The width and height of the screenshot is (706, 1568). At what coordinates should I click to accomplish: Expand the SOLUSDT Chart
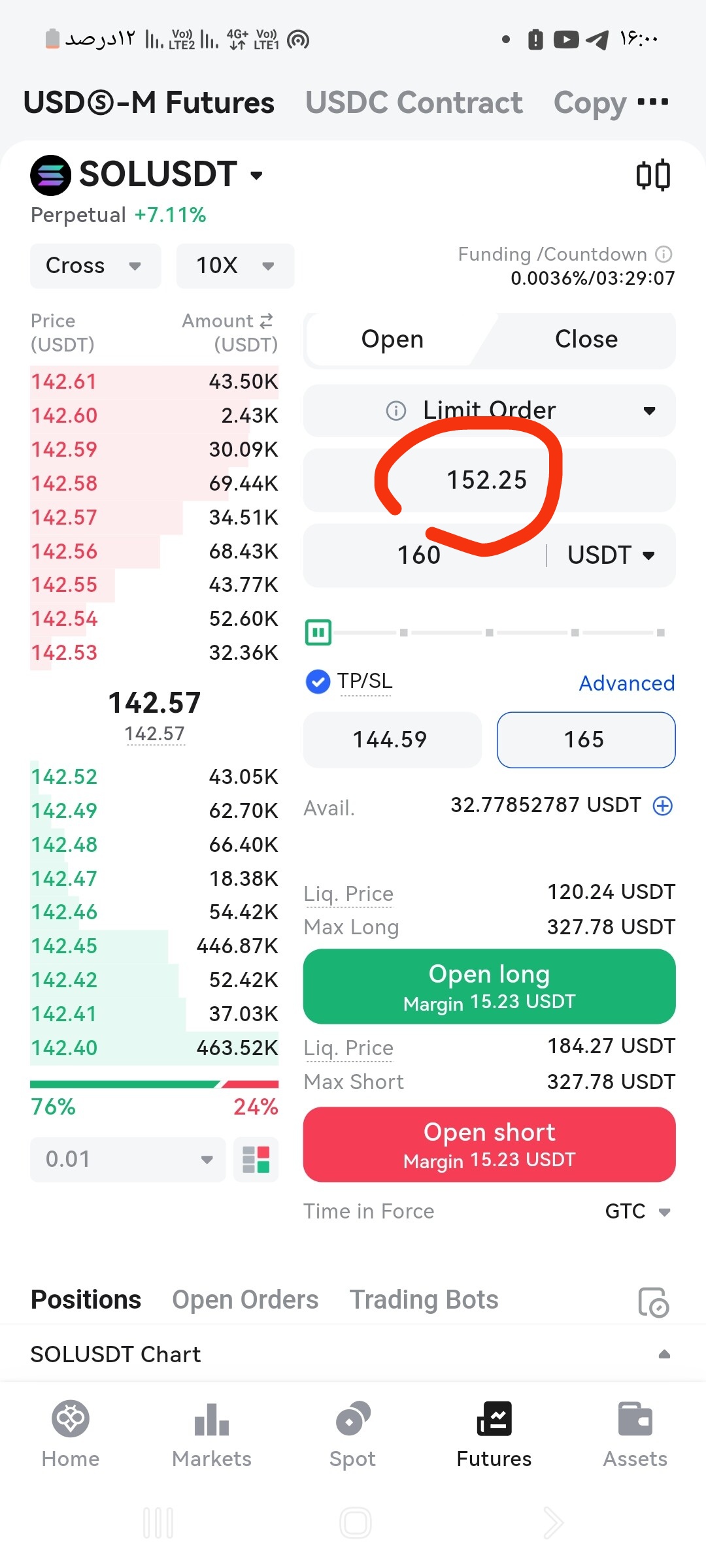[x=664, y=1354]
